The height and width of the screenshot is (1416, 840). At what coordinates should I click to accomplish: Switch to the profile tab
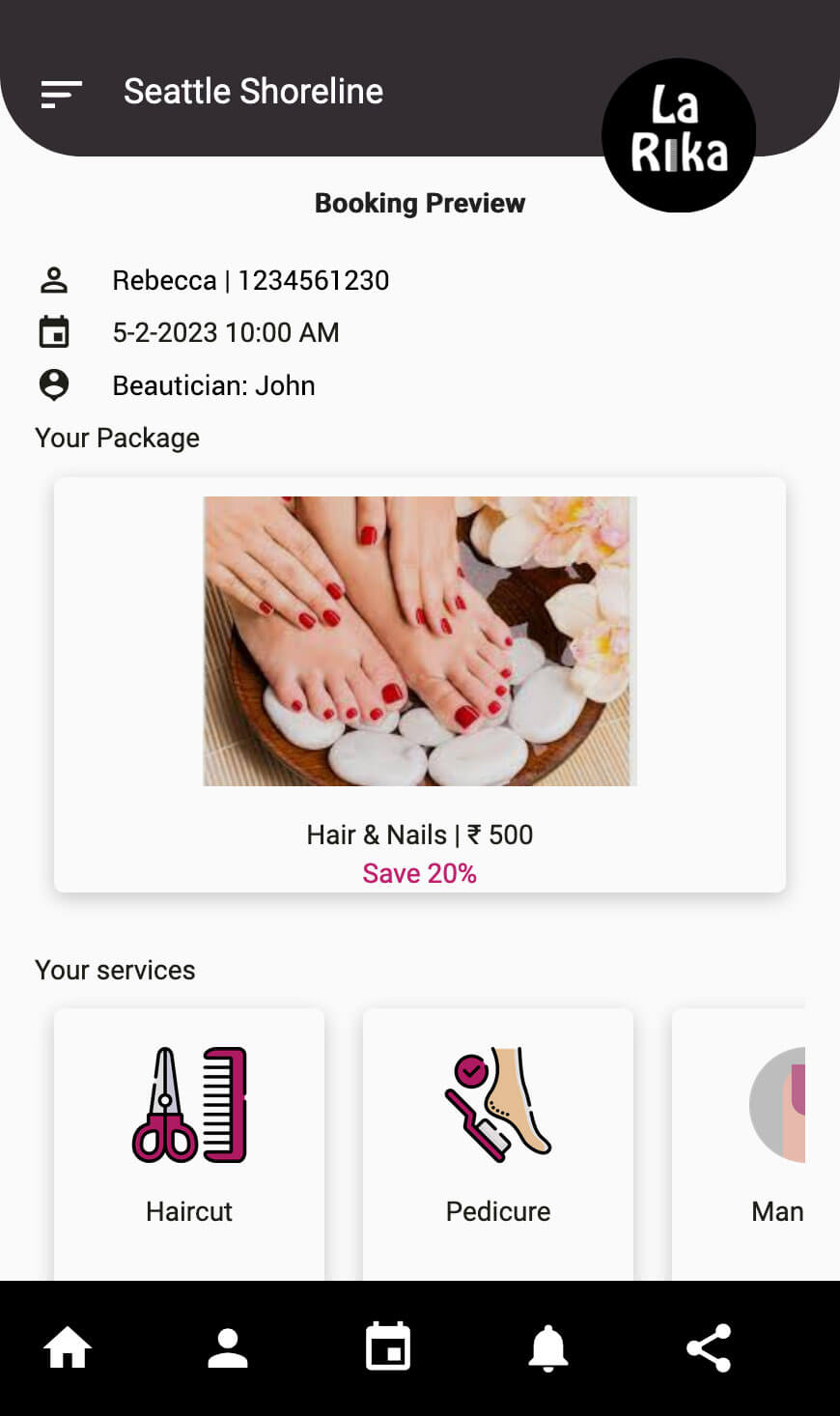click(x=228, y=1347)
